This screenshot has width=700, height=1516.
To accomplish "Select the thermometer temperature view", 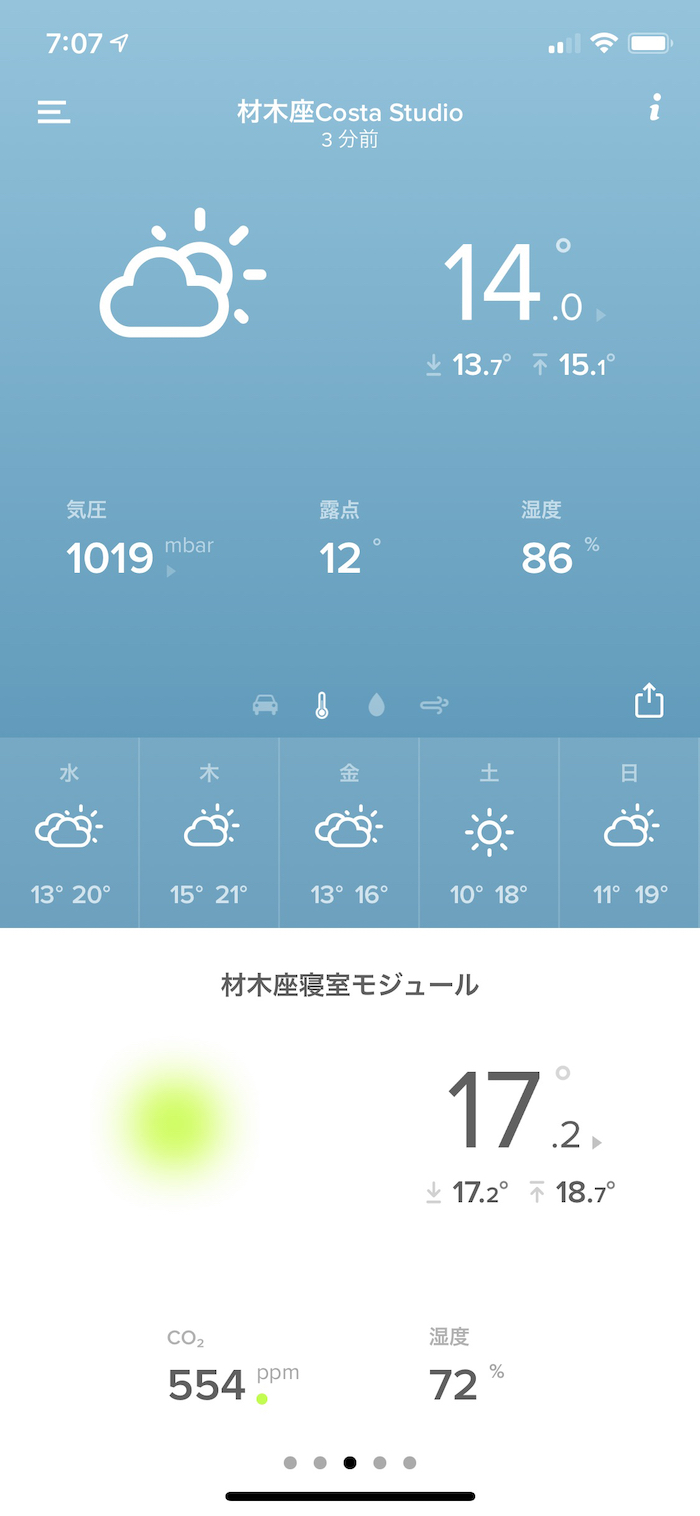I will coord(321,706).
